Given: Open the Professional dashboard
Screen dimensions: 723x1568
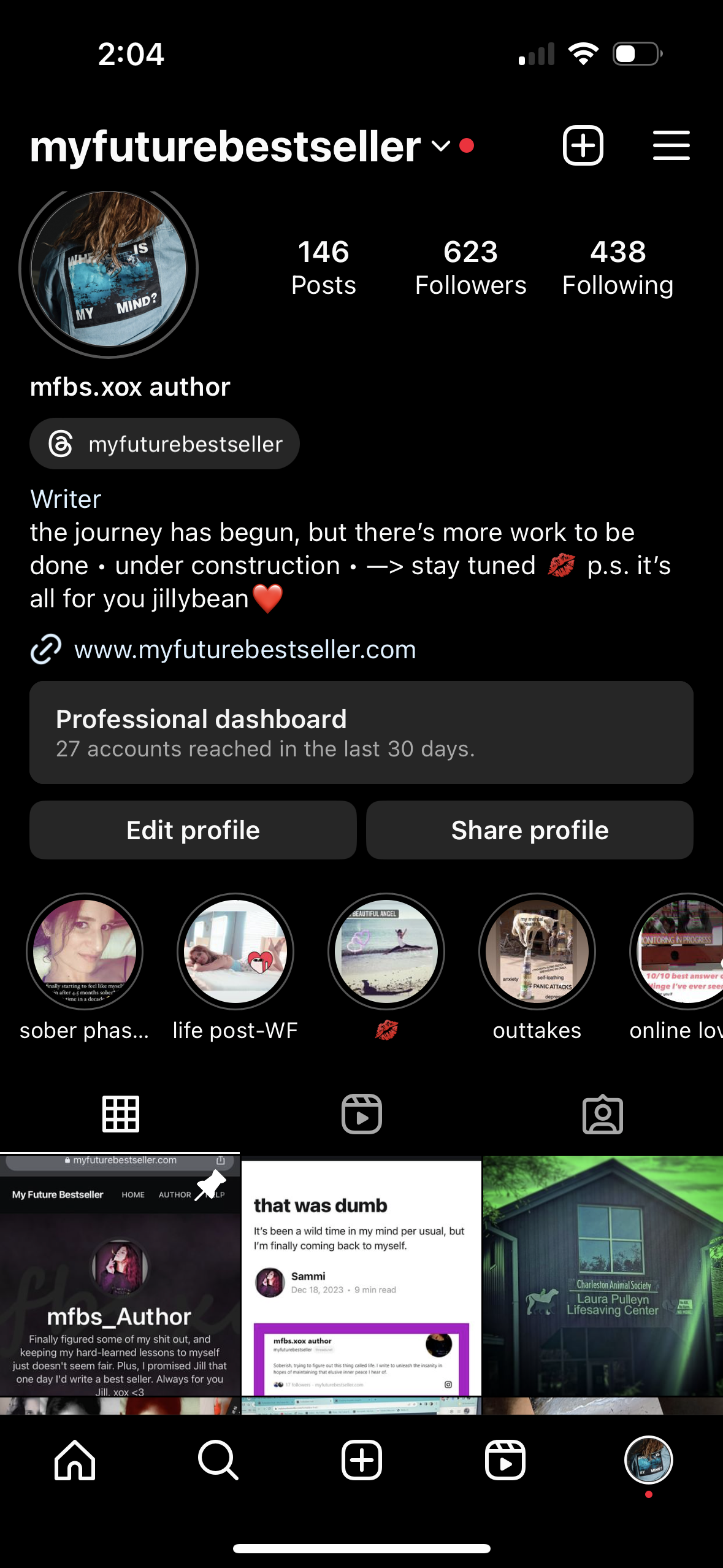Looking at the screenshot, I should tap(361, 732).
